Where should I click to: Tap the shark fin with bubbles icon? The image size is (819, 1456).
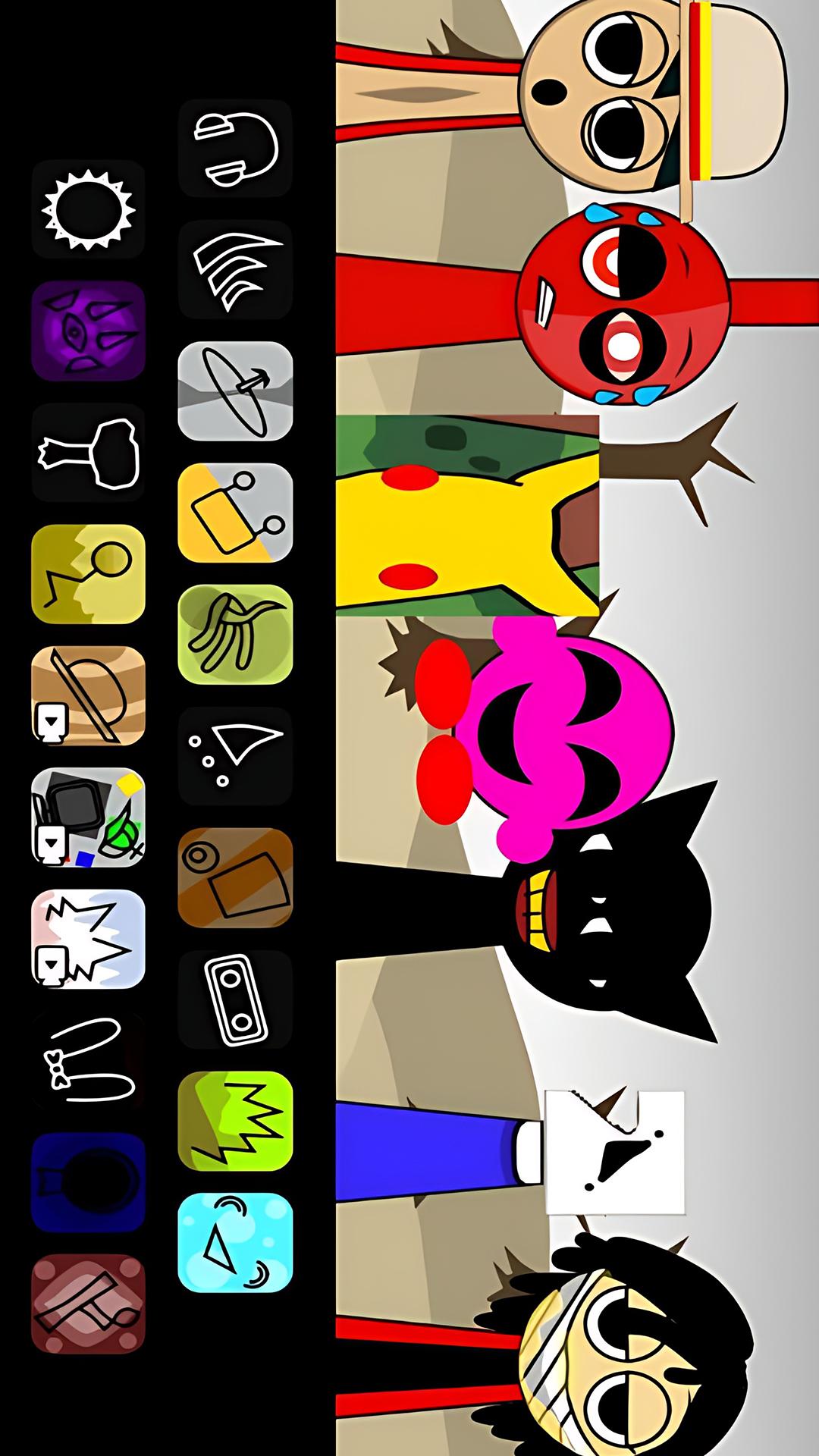pyautogui.click(x=235, y=756)
